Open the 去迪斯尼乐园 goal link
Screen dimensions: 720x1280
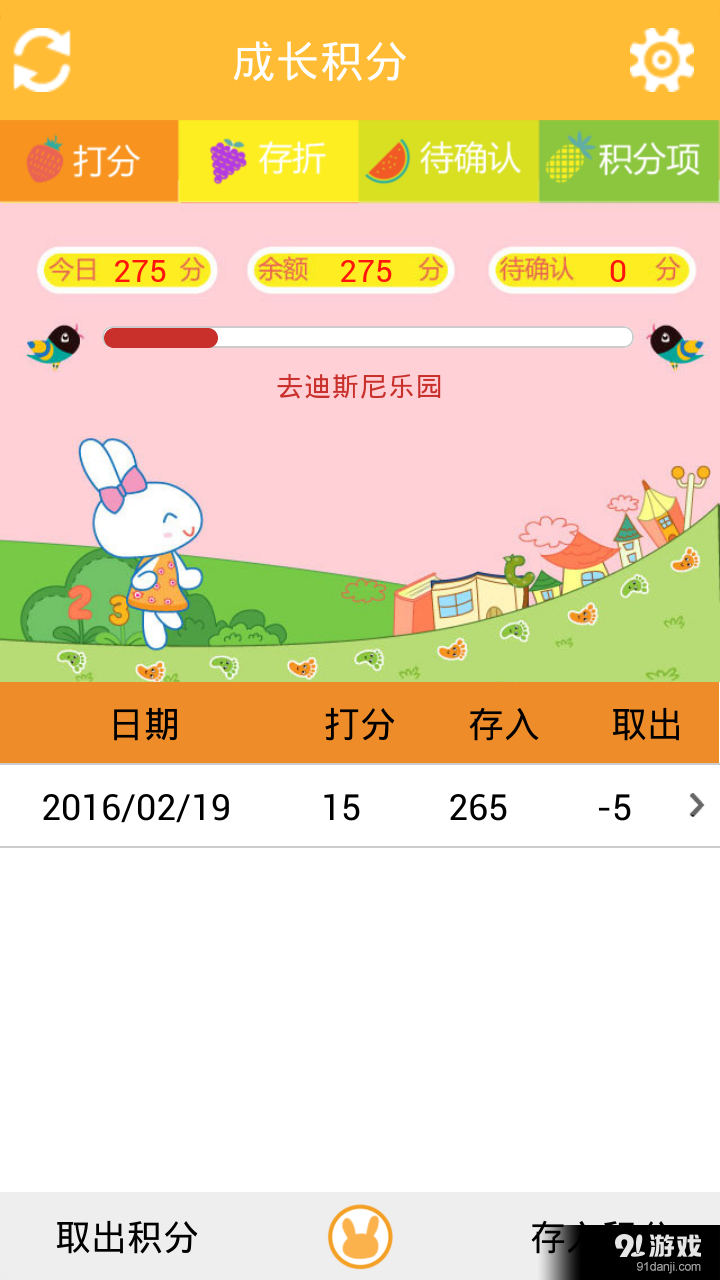coord(360,387)
